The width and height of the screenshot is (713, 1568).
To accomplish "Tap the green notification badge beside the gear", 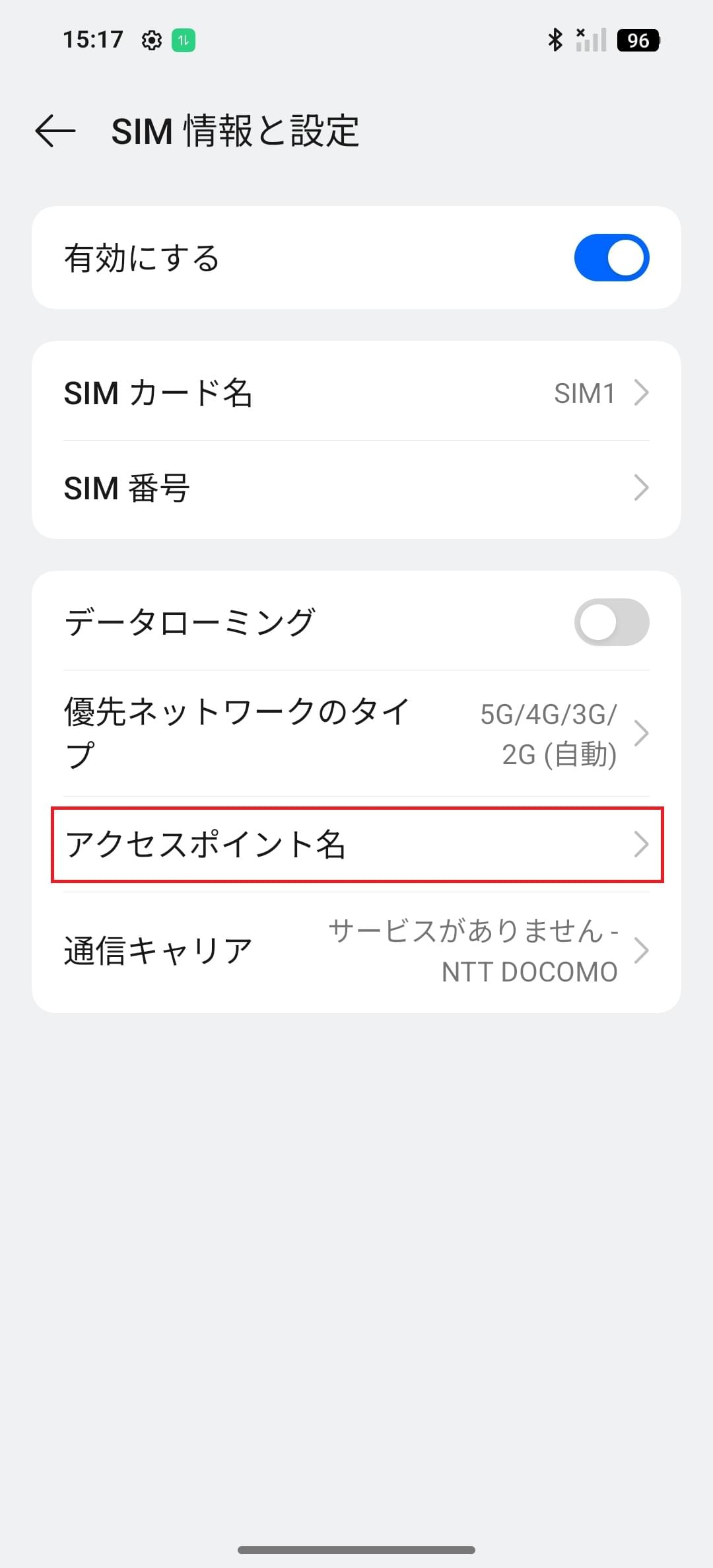I will coord(184,40).
